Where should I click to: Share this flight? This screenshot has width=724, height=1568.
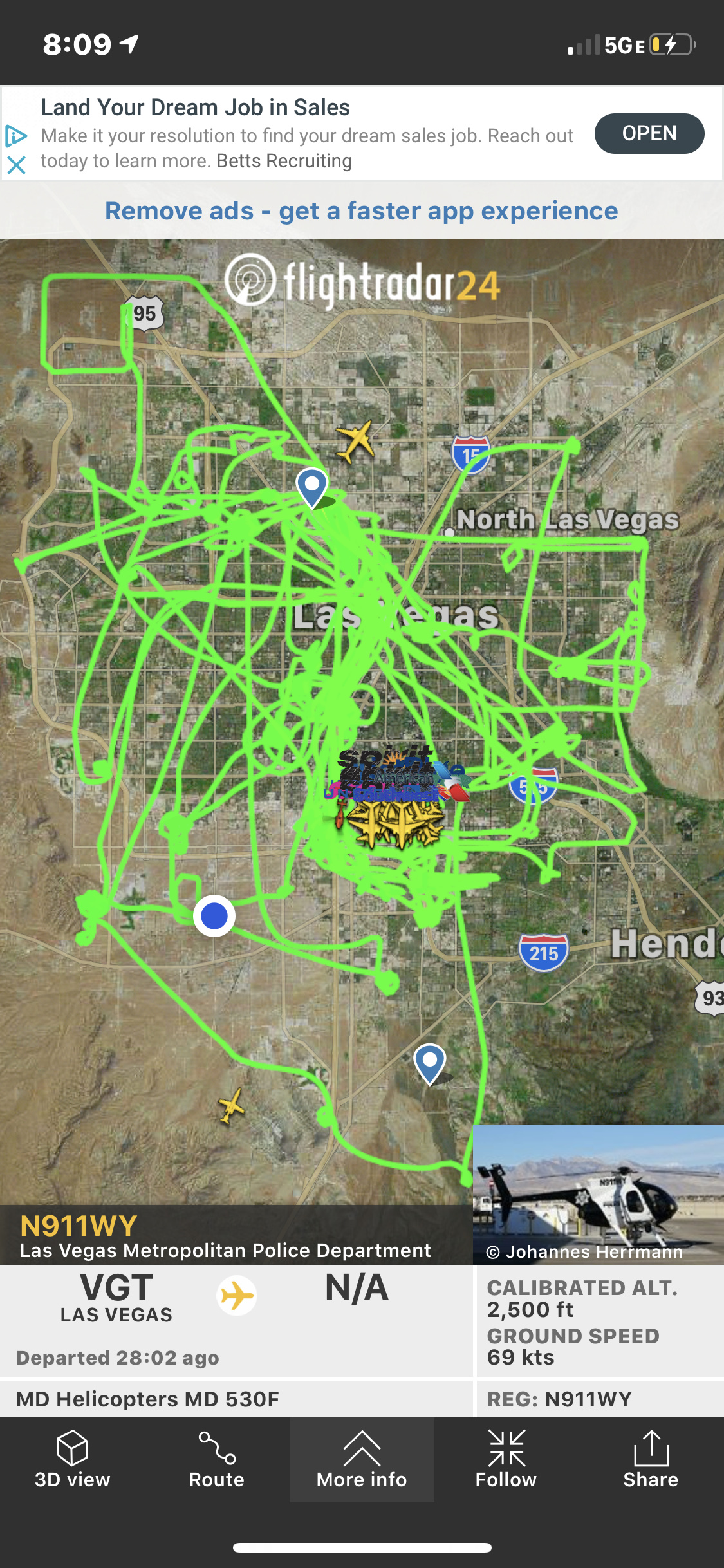(651, 1461)
